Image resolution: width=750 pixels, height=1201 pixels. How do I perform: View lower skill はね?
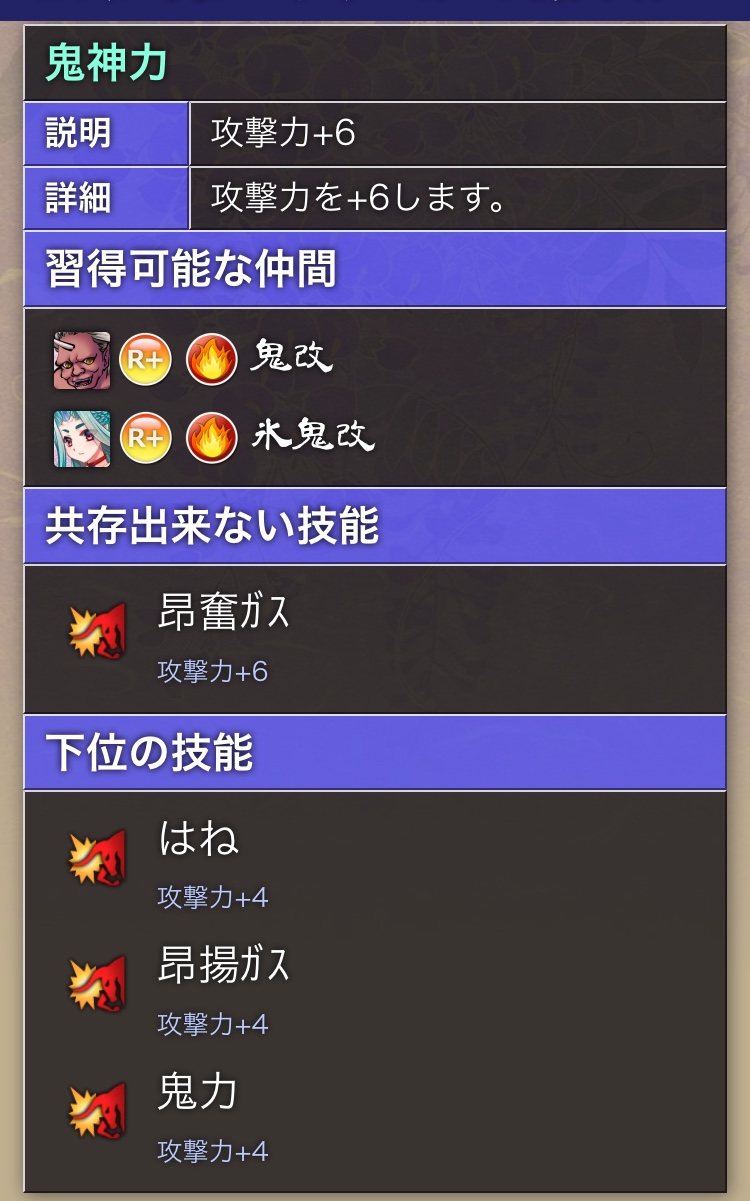click(199, 839)
